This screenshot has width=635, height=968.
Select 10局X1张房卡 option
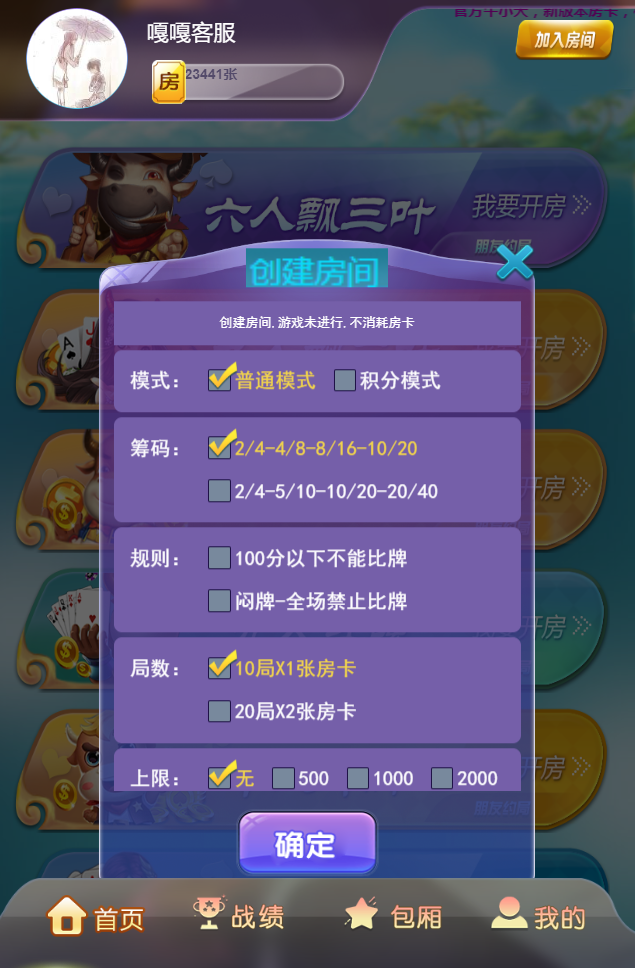220,668
